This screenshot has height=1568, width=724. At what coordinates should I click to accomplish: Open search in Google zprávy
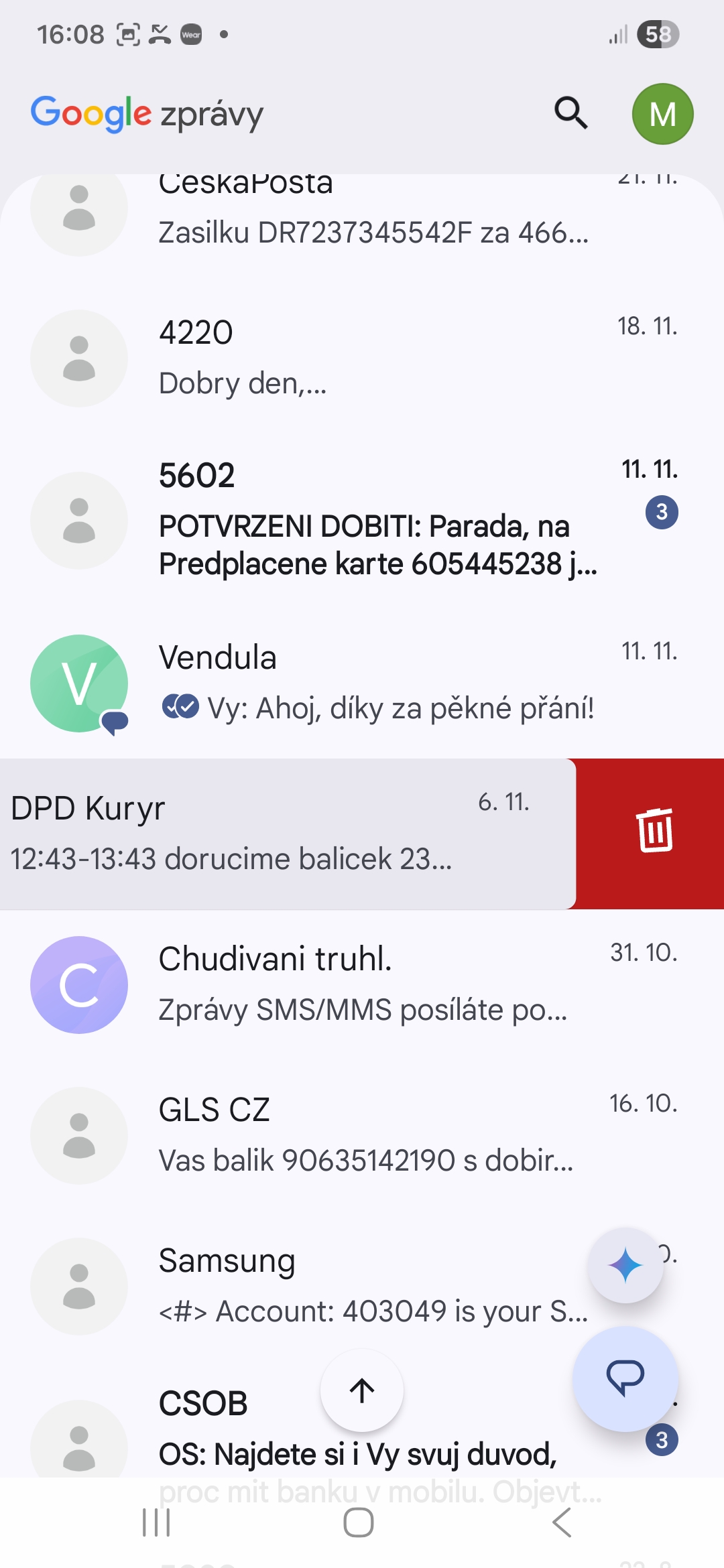coord(570,113)
